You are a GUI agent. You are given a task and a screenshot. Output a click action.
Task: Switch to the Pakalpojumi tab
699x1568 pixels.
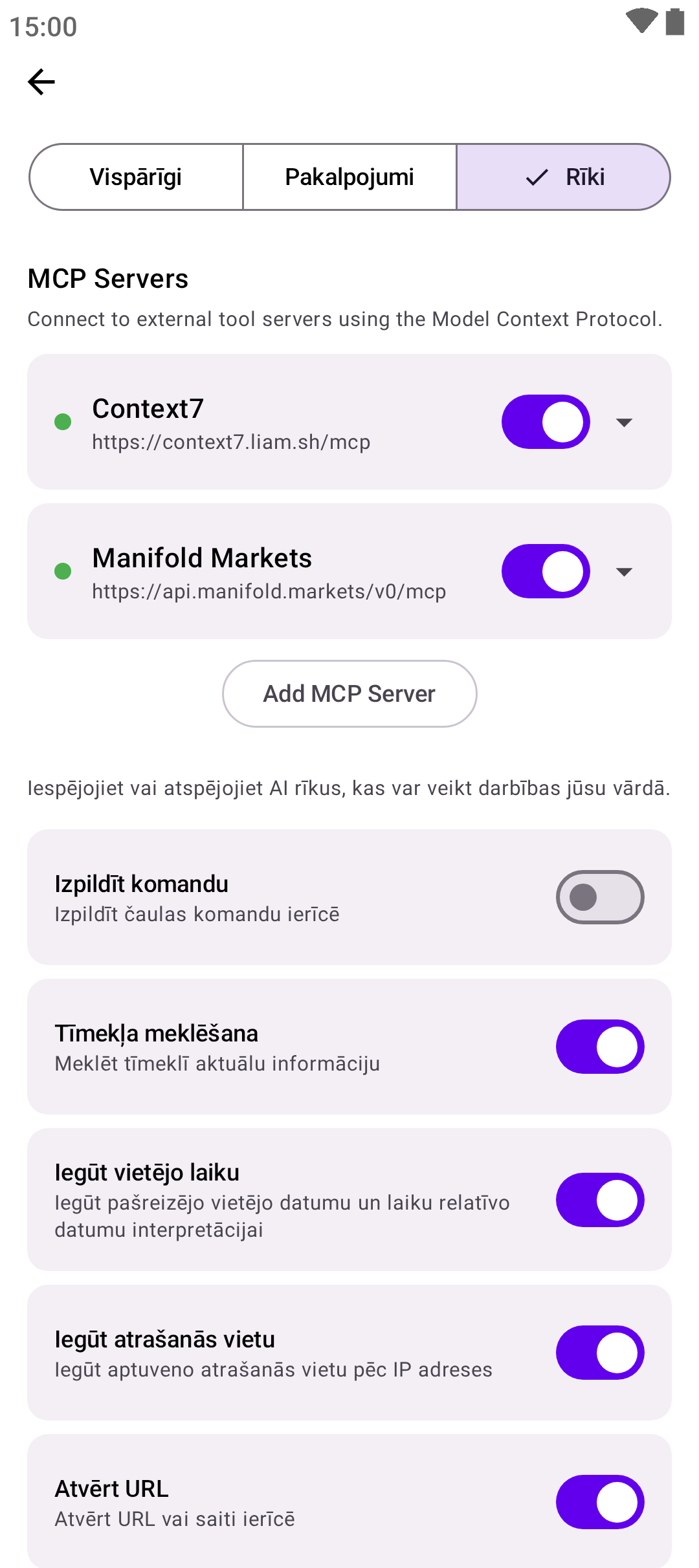click(x=349, y=177)
